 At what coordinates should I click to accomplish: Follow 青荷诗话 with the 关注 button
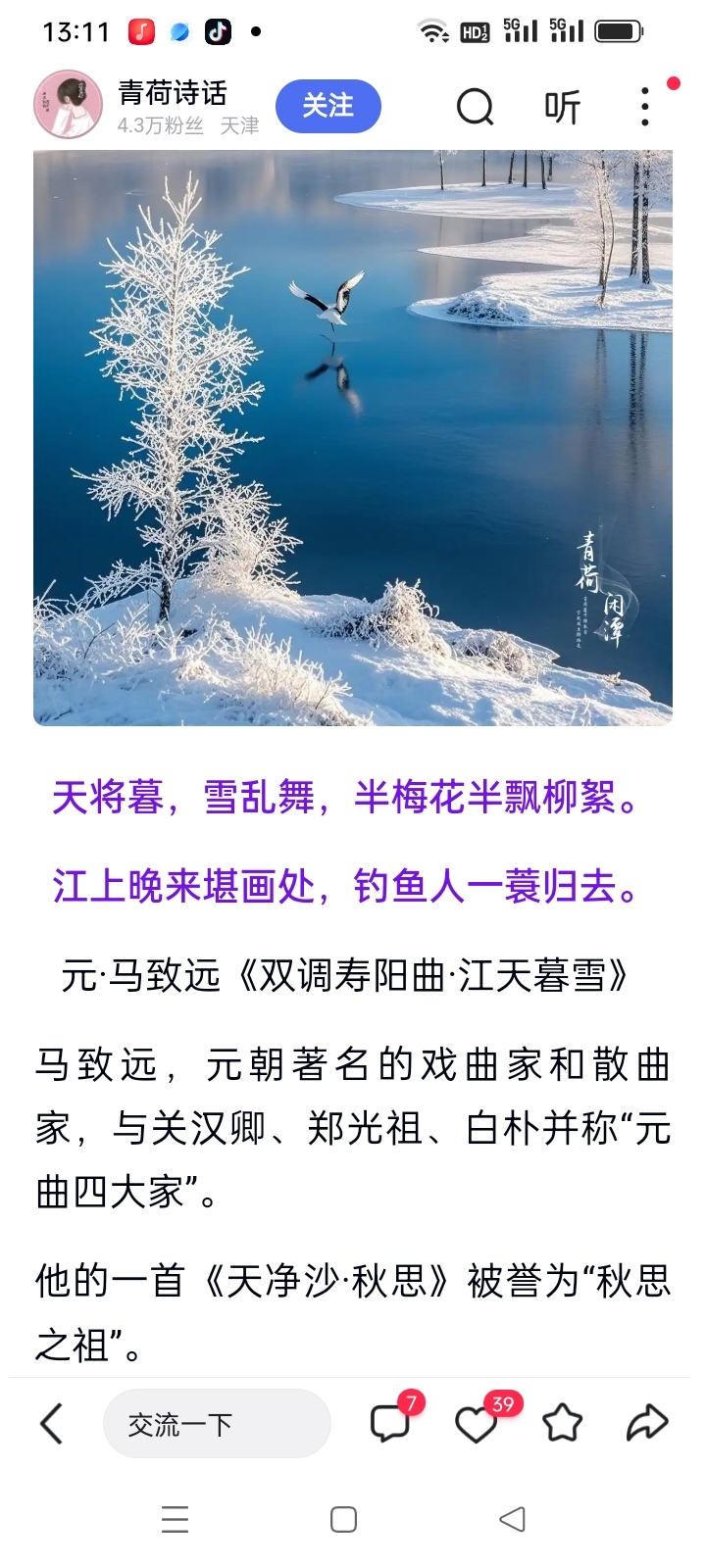click(x=328, y=106)
